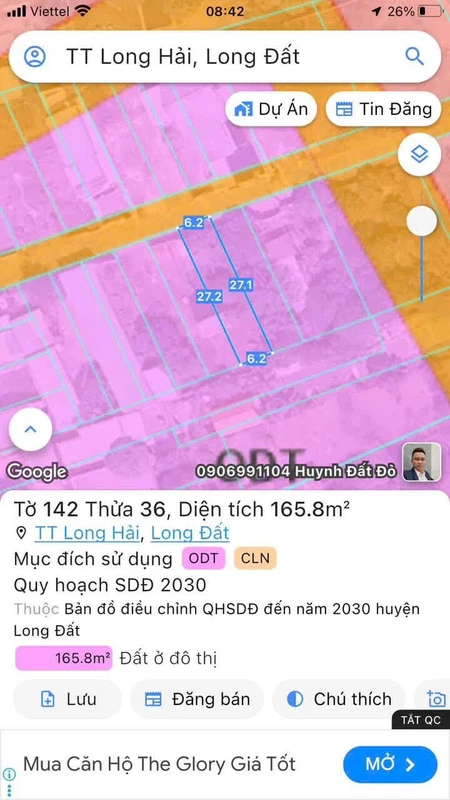Open the Long Đất link

click(x=190, y=533)
